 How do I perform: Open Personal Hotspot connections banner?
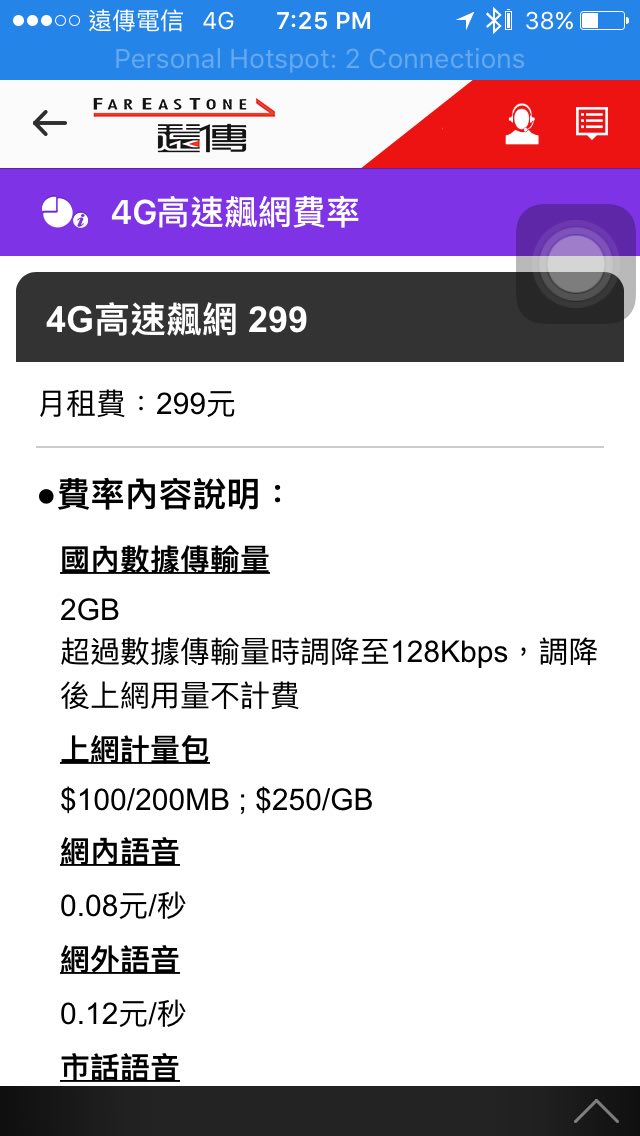coord(320,59)
